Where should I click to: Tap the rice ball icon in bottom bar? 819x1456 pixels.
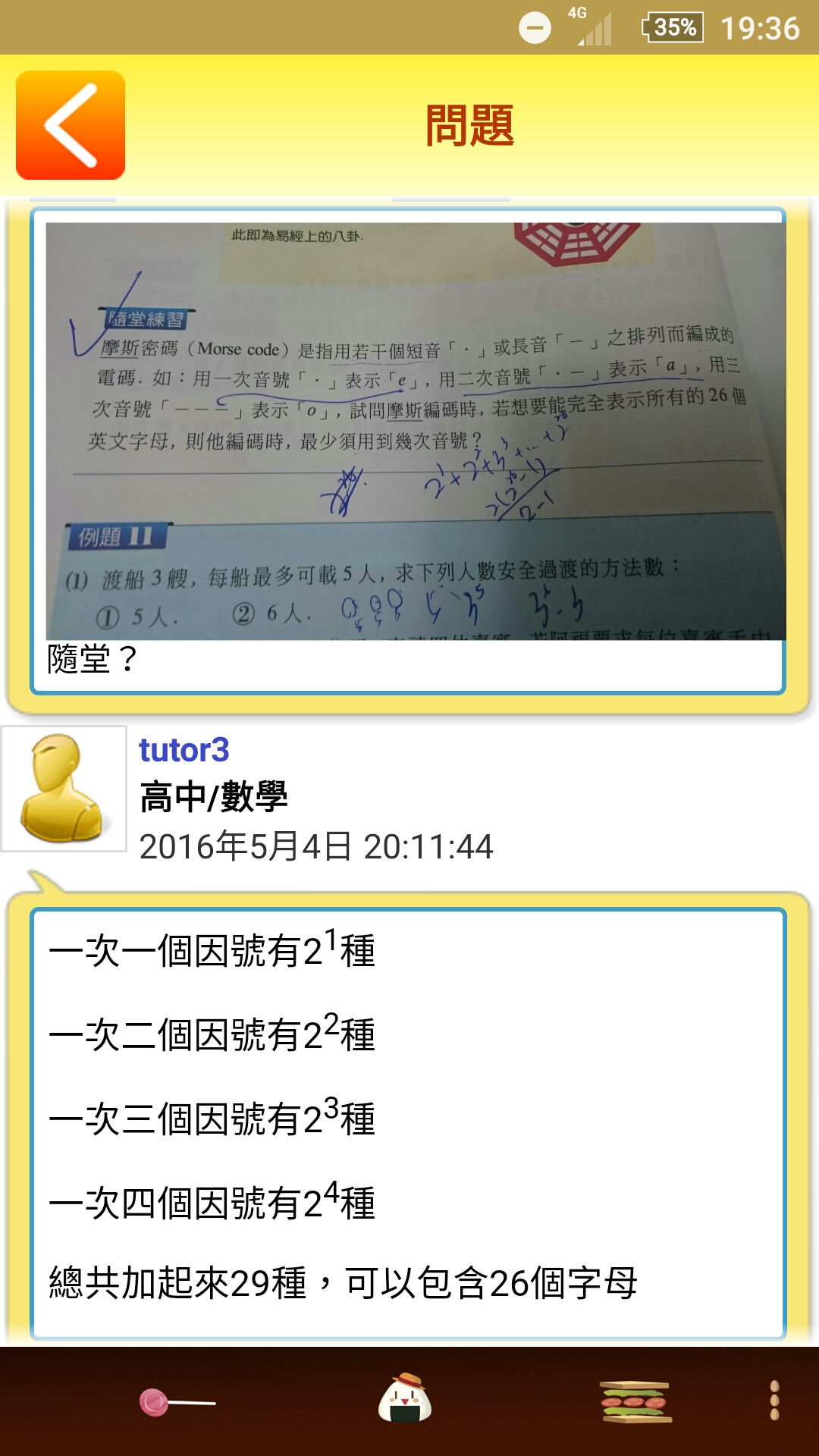[x=405, y=1398]
